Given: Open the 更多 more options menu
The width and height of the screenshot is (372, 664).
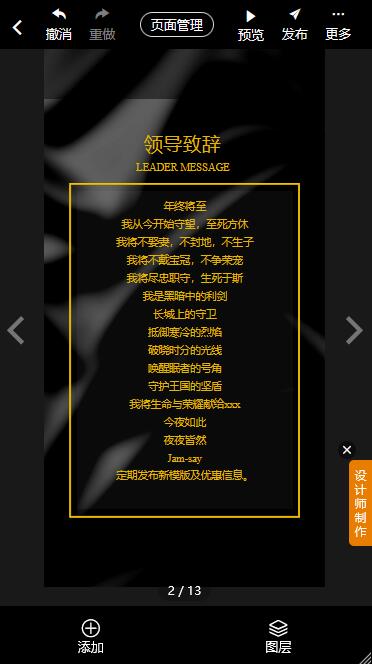Looking at the screenshot, I should pos(338,25).
